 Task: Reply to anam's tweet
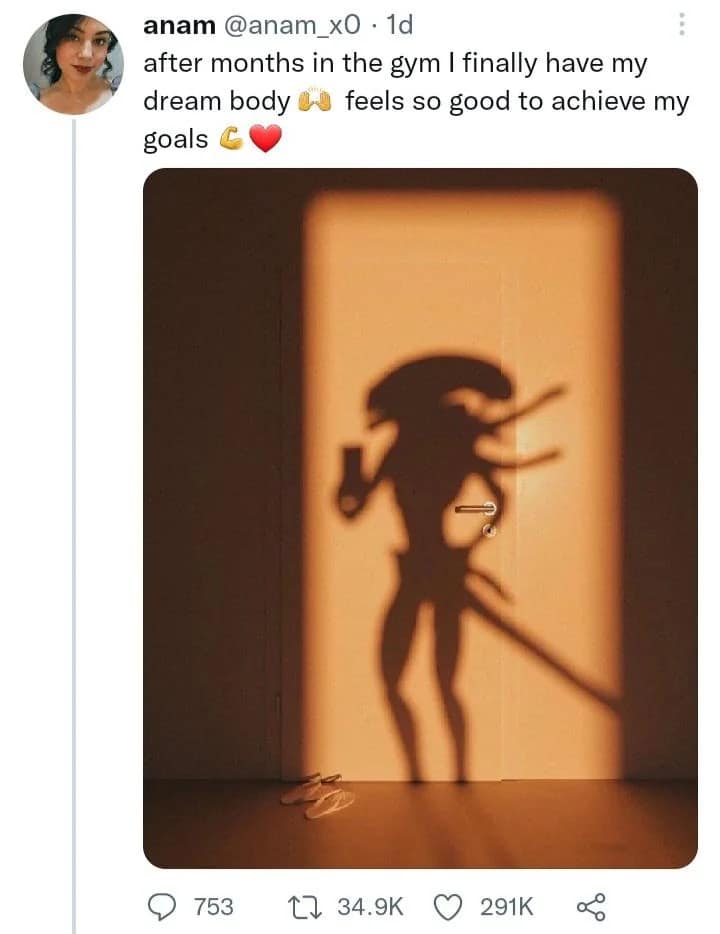click(163, 907)
